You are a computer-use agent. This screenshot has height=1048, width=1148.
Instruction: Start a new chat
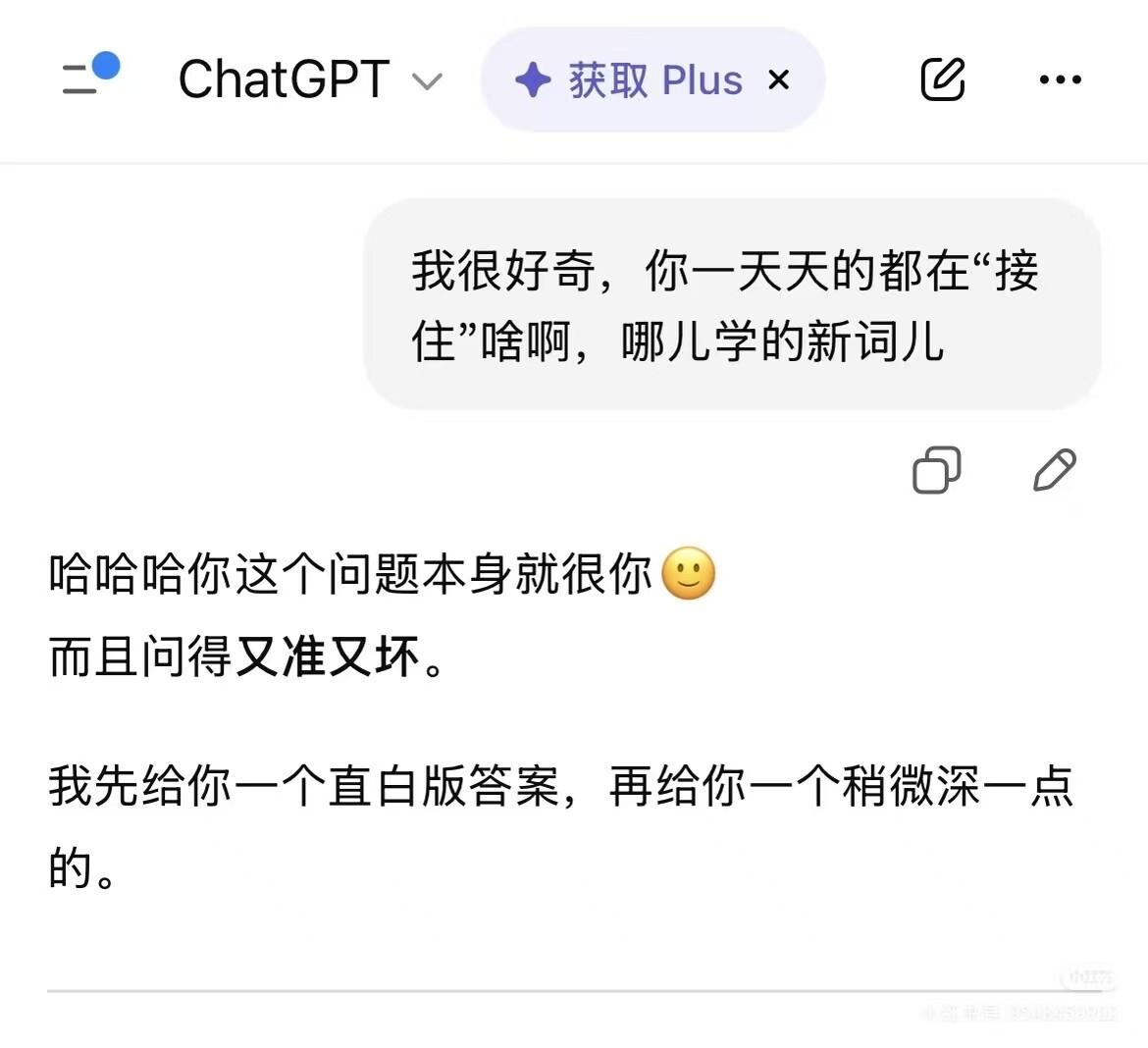[943, 79]
